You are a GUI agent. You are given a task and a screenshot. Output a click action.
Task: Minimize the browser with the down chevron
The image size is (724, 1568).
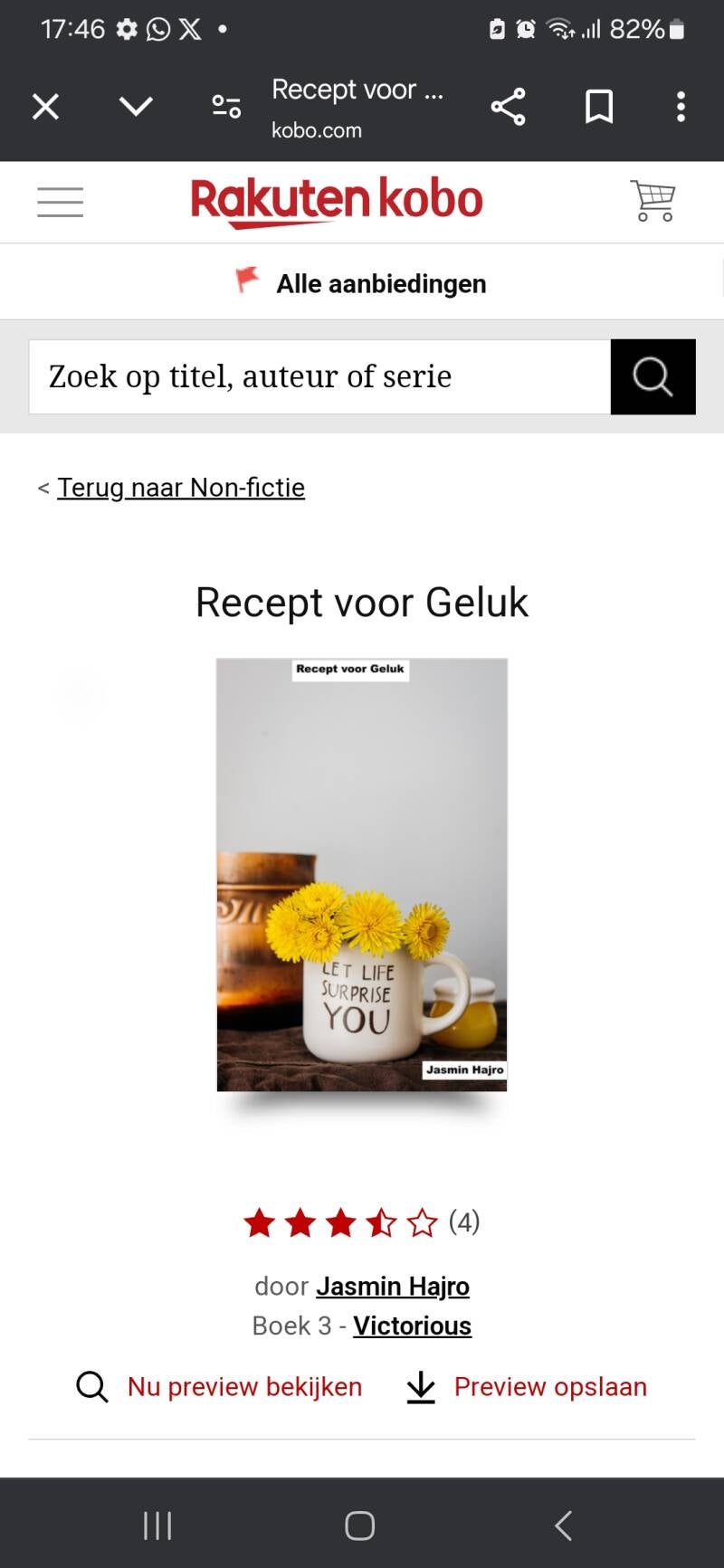click(x=136, y=108)
